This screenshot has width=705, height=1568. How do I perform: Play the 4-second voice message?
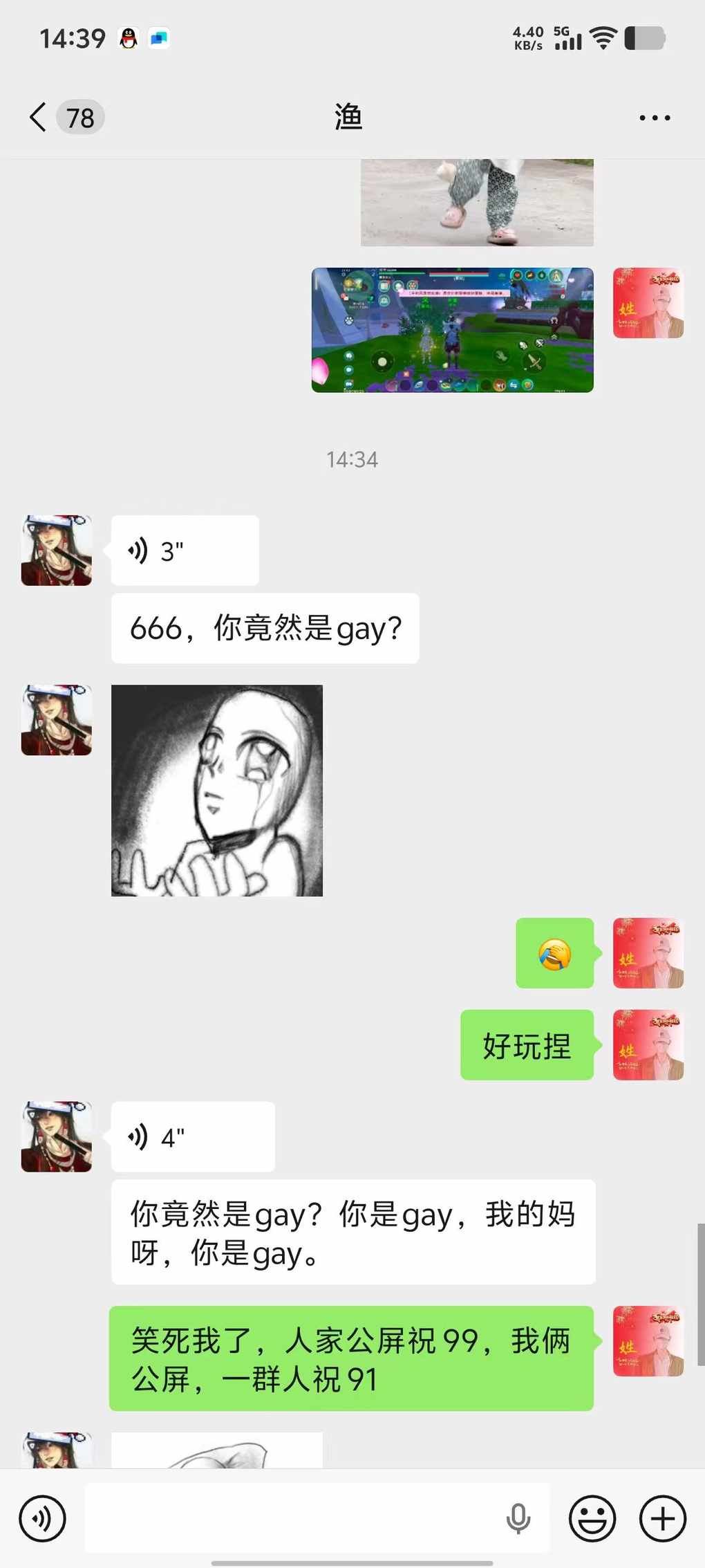click(192, 1136)
